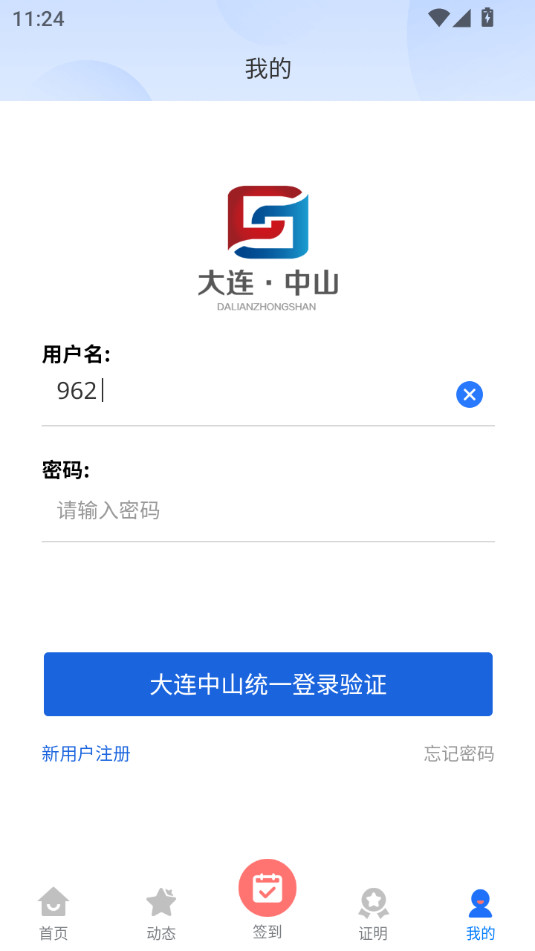Go to the 证明 tab
Viewport: 535px width, 951px height.
(x=373, y=915)
